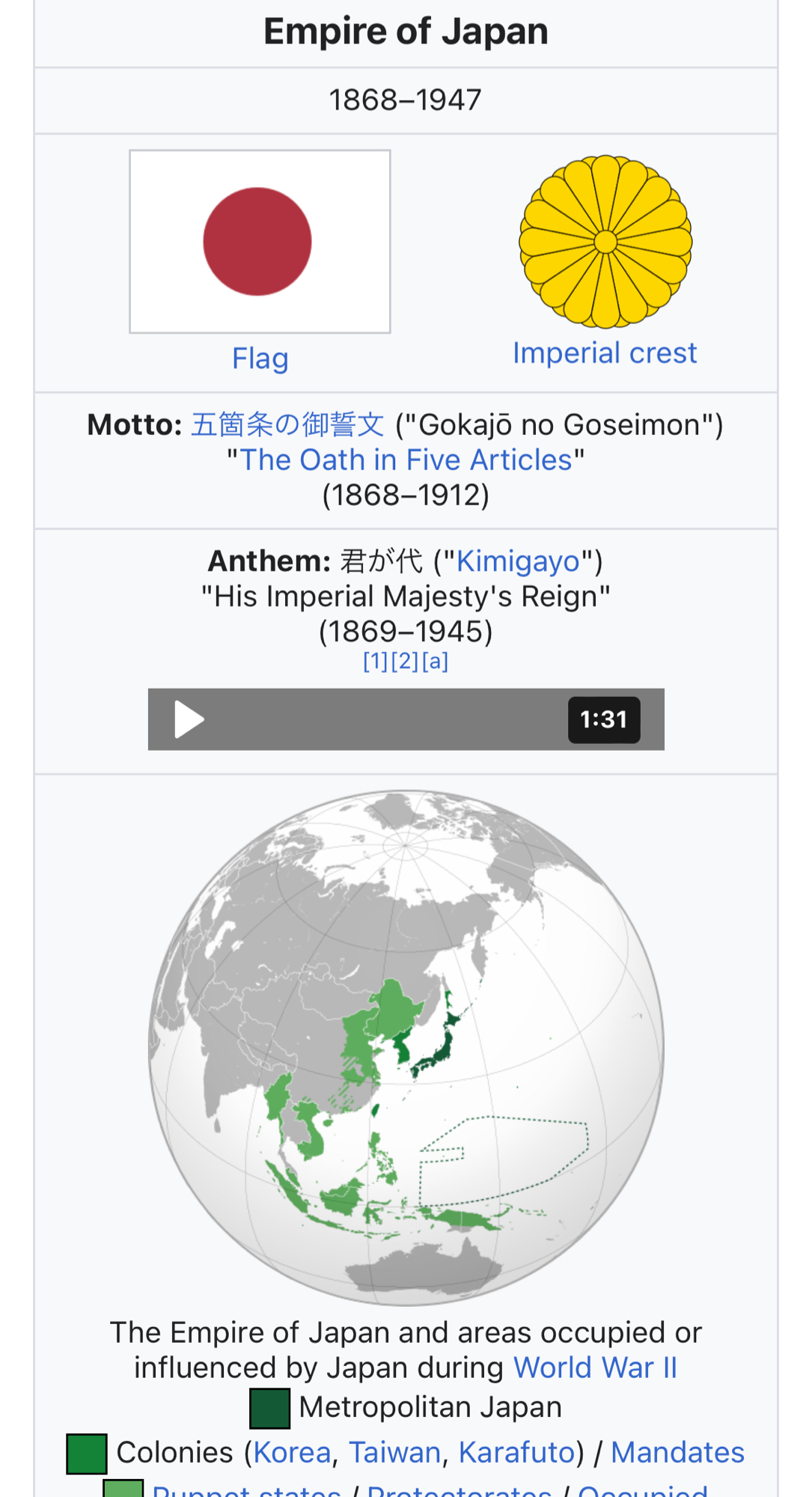Open the Flag link

(x=260, y=359)
